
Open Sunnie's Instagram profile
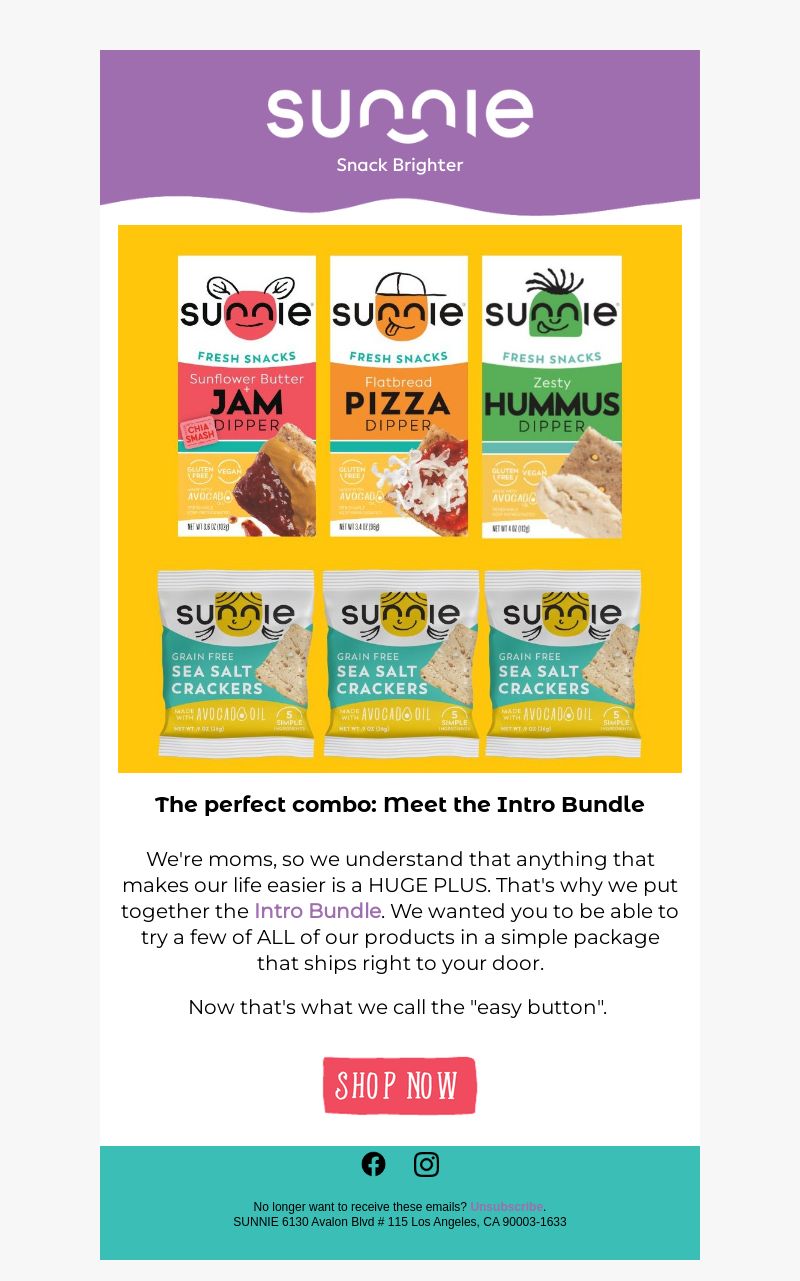tap(426, 1164)
